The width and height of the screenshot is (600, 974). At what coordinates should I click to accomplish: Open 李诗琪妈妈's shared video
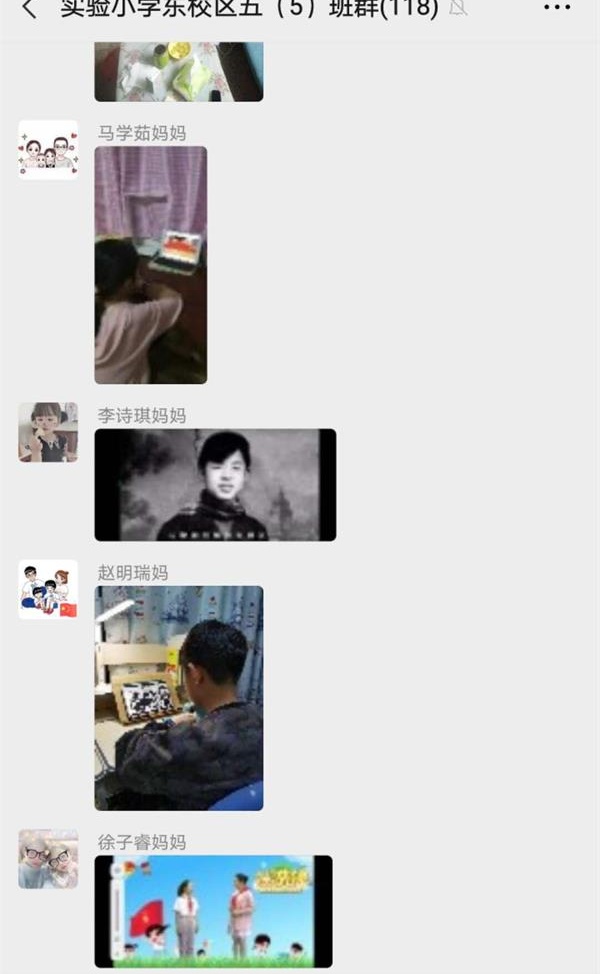[x=215, y=485]
